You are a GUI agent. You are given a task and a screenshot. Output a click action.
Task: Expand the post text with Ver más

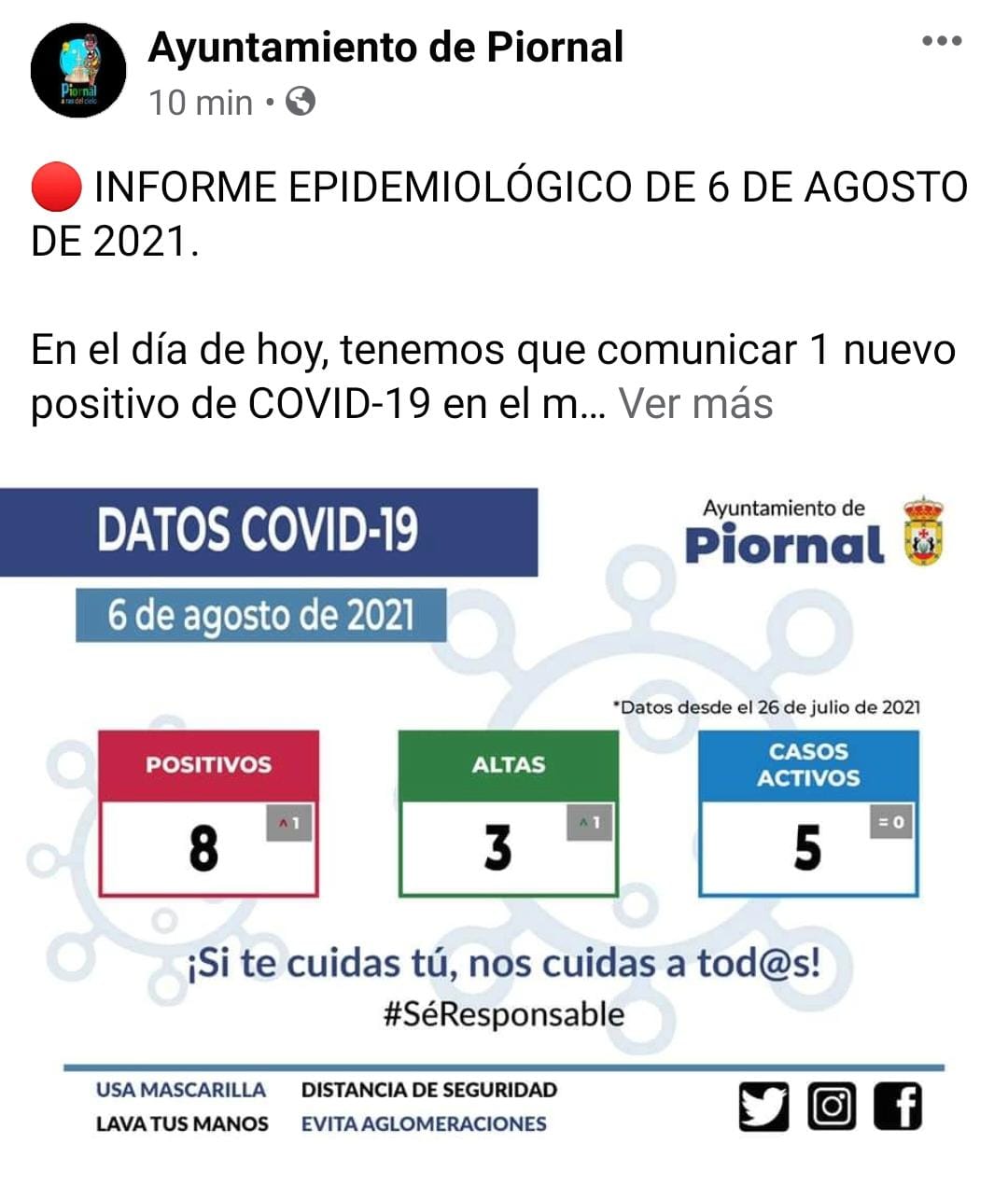point(696,404)
